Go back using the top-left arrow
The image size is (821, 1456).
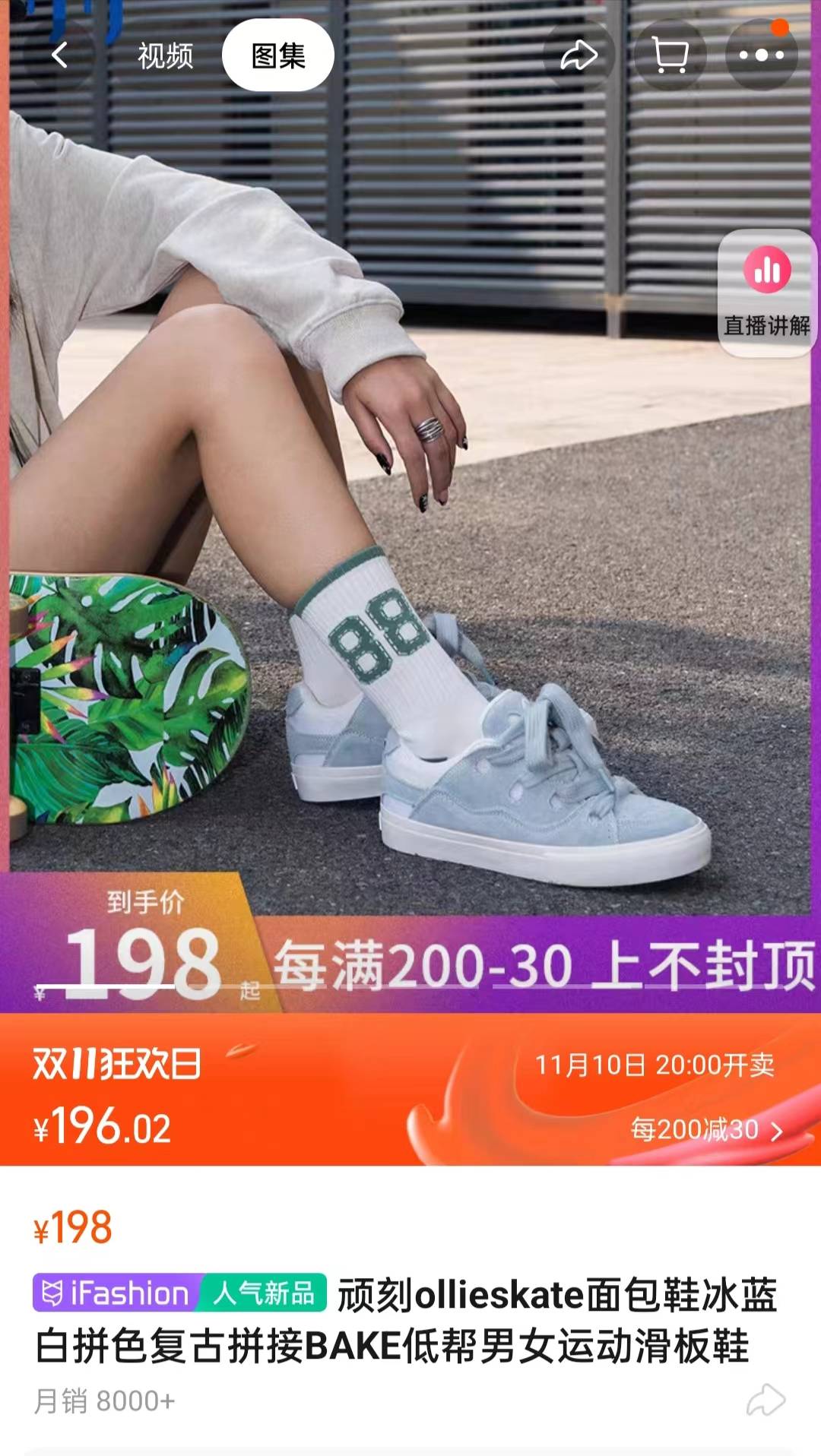pos(59,55)
